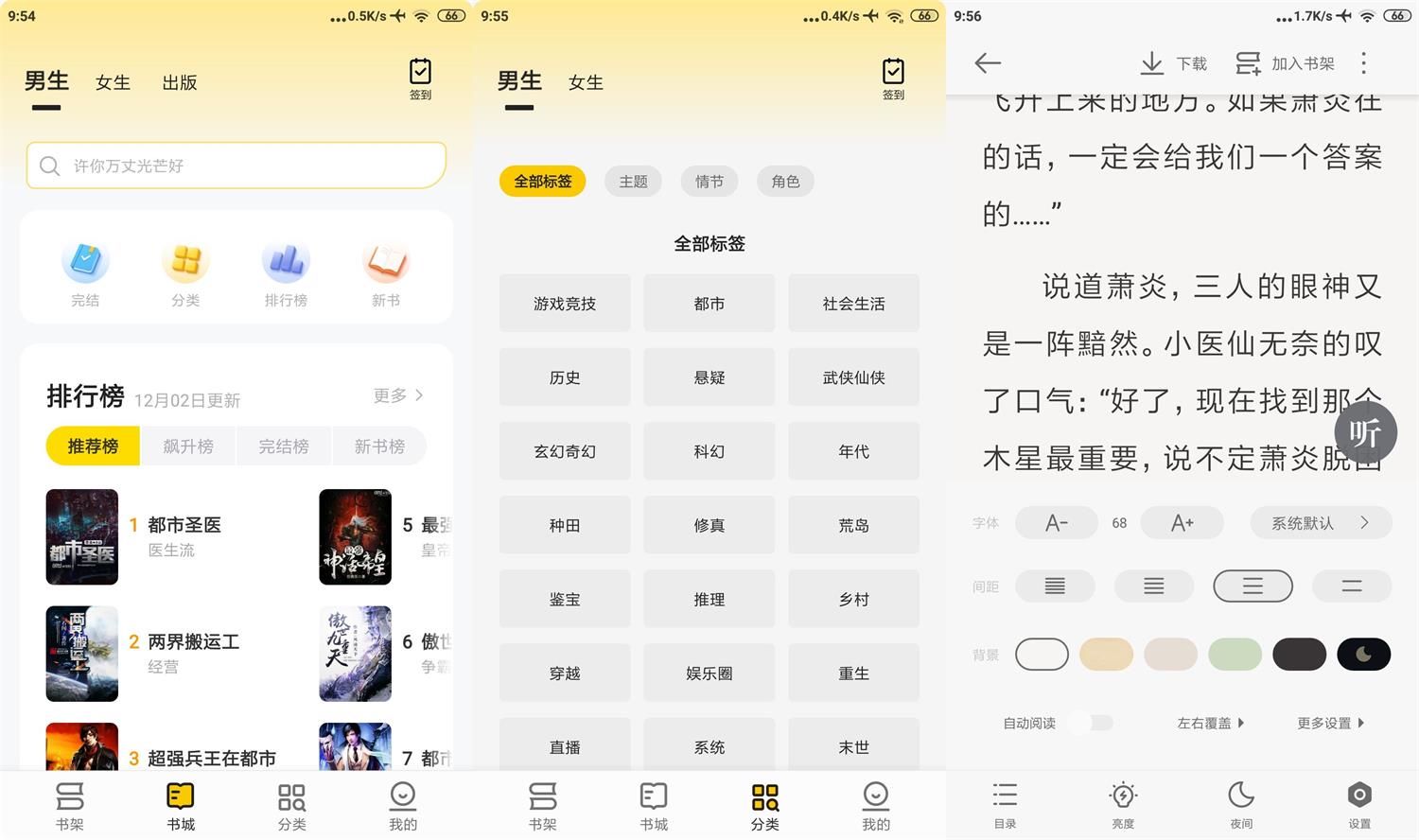Image resolution: width=1419 pixels, height=840 pixels.
Task: Select the 飙升榜 ranking tab
Action: coord(188,446)
